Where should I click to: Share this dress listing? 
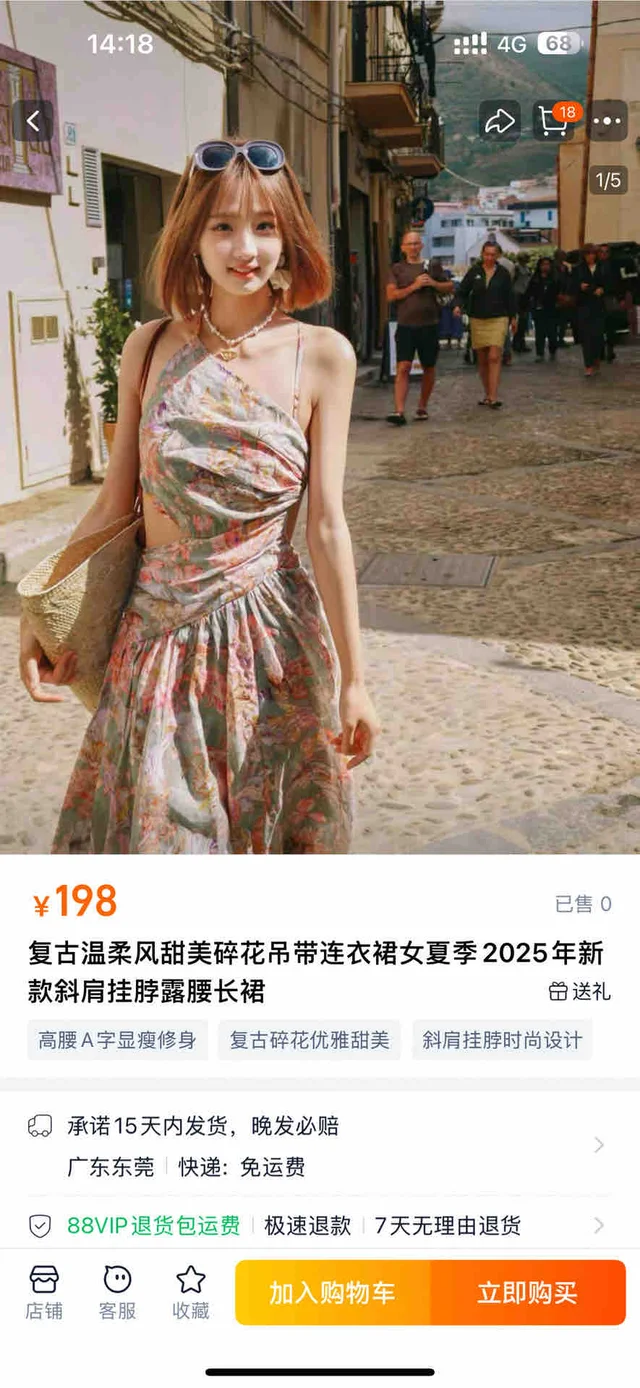(x=499, y=122)
